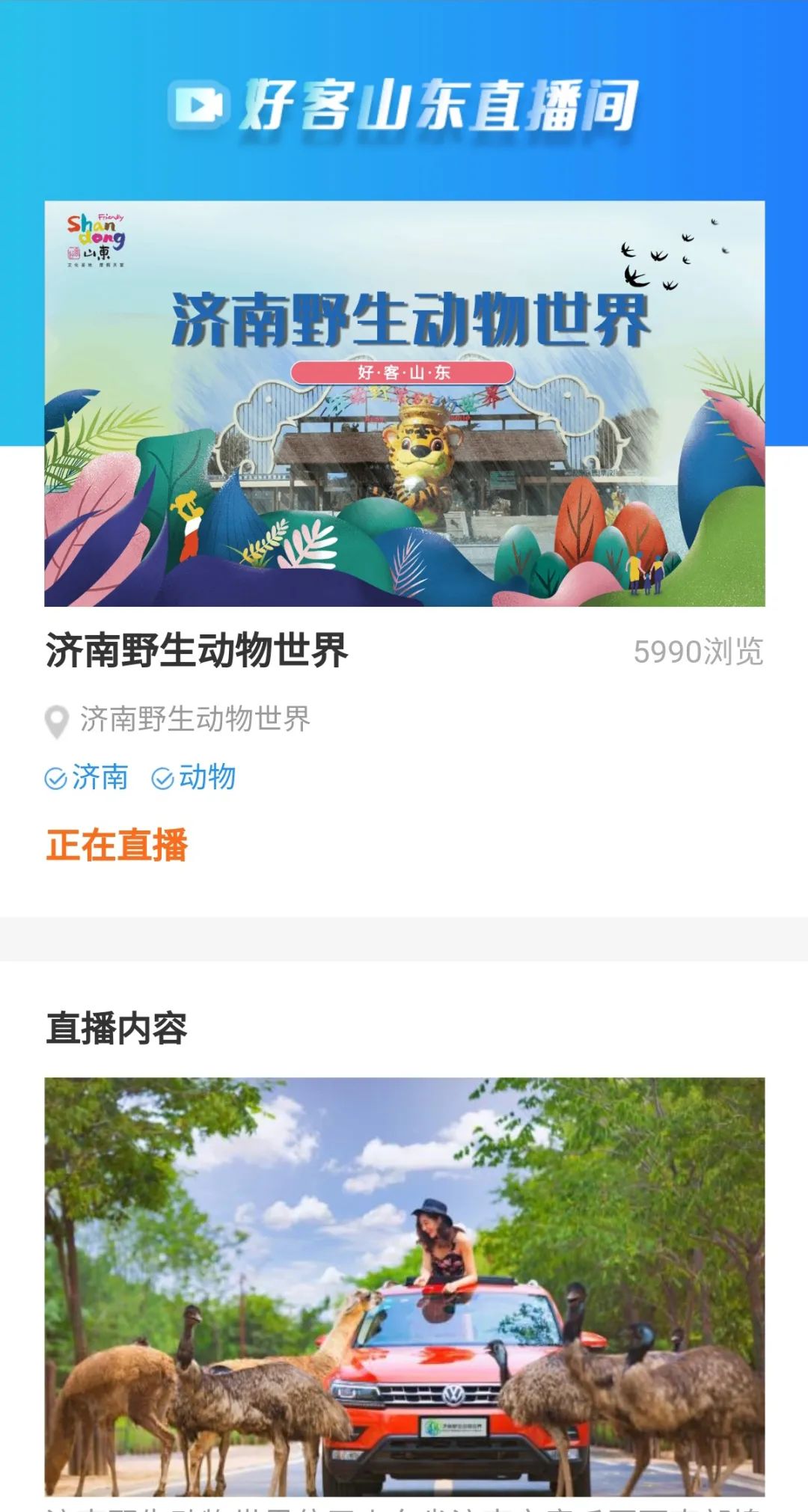The image size is (808, 1512).
Task: Select the 济南 tag
Action: coord(87,778)
